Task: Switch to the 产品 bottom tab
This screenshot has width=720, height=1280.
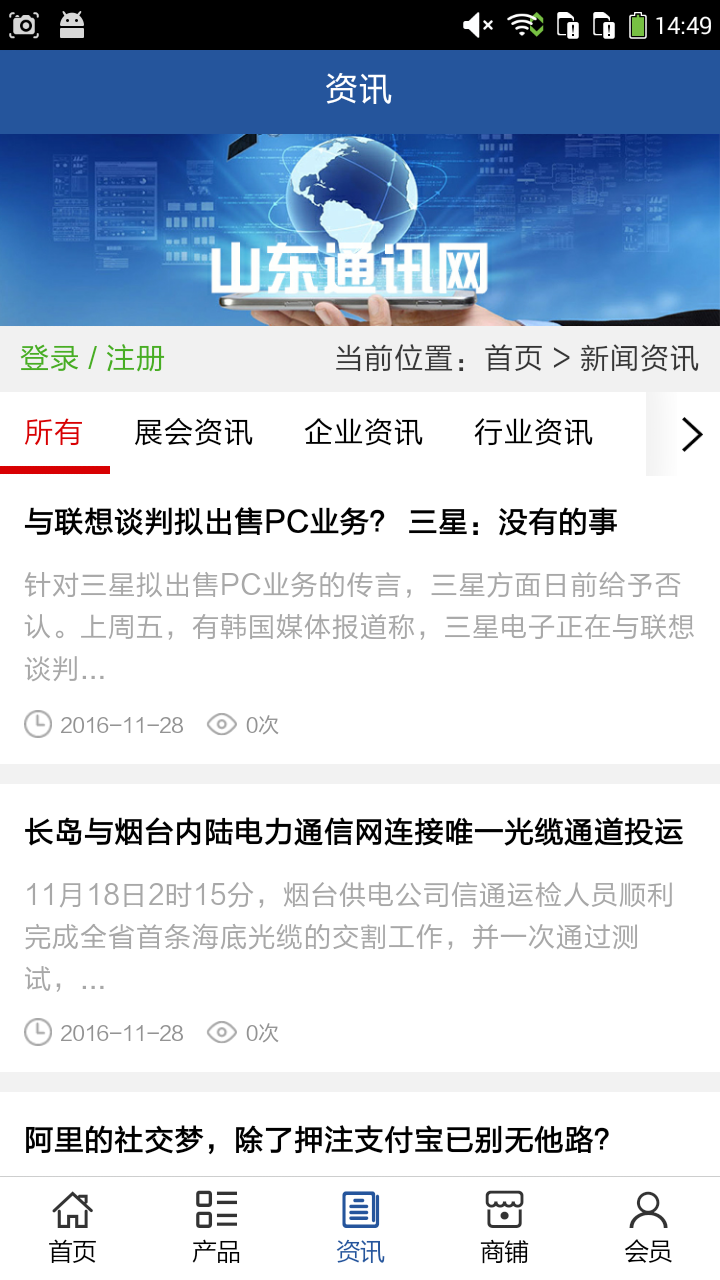Action: pyautogui.click(x=216, y=1228)
